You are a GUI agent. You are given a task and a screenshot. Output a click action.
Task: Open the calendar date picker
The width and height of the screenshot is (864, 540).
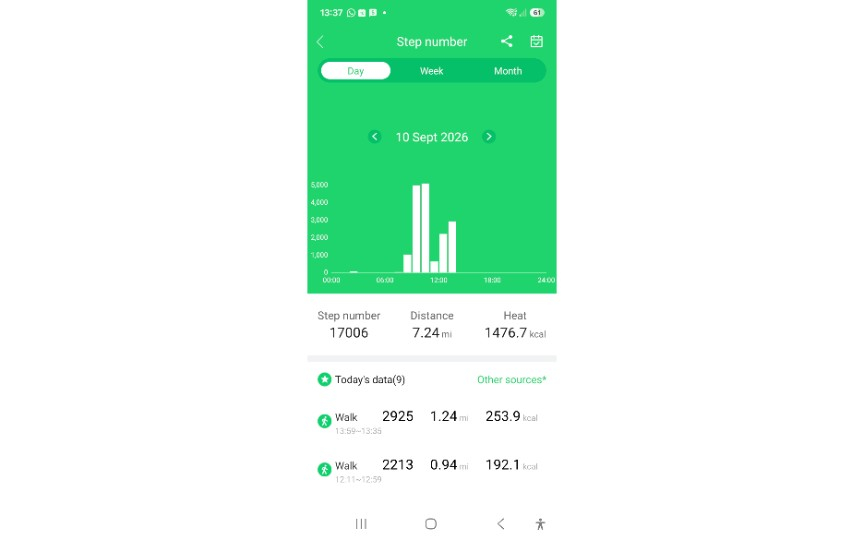(x=536, y=41)
